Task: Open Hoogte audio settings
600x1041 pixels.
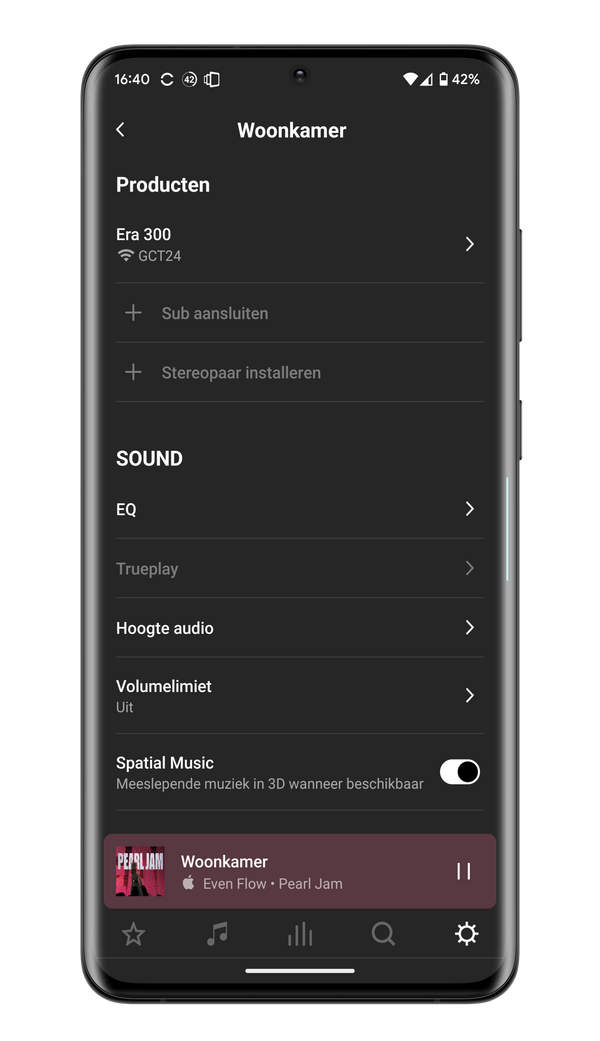Action: pyautogui.click(x=298, y=628)
